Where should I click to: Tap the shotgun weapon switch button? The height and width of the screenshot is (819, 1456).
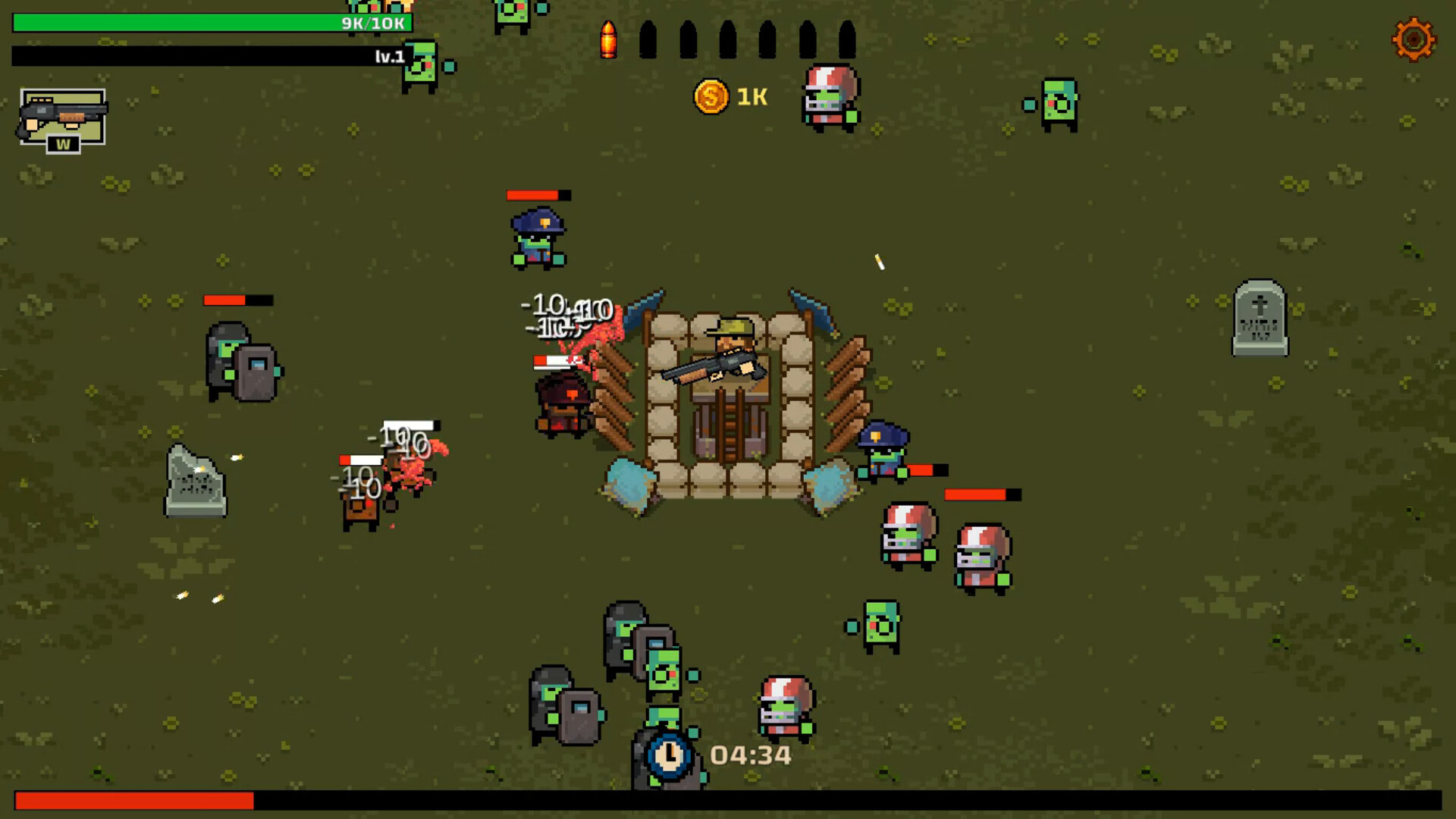click(x=63, y=118)
